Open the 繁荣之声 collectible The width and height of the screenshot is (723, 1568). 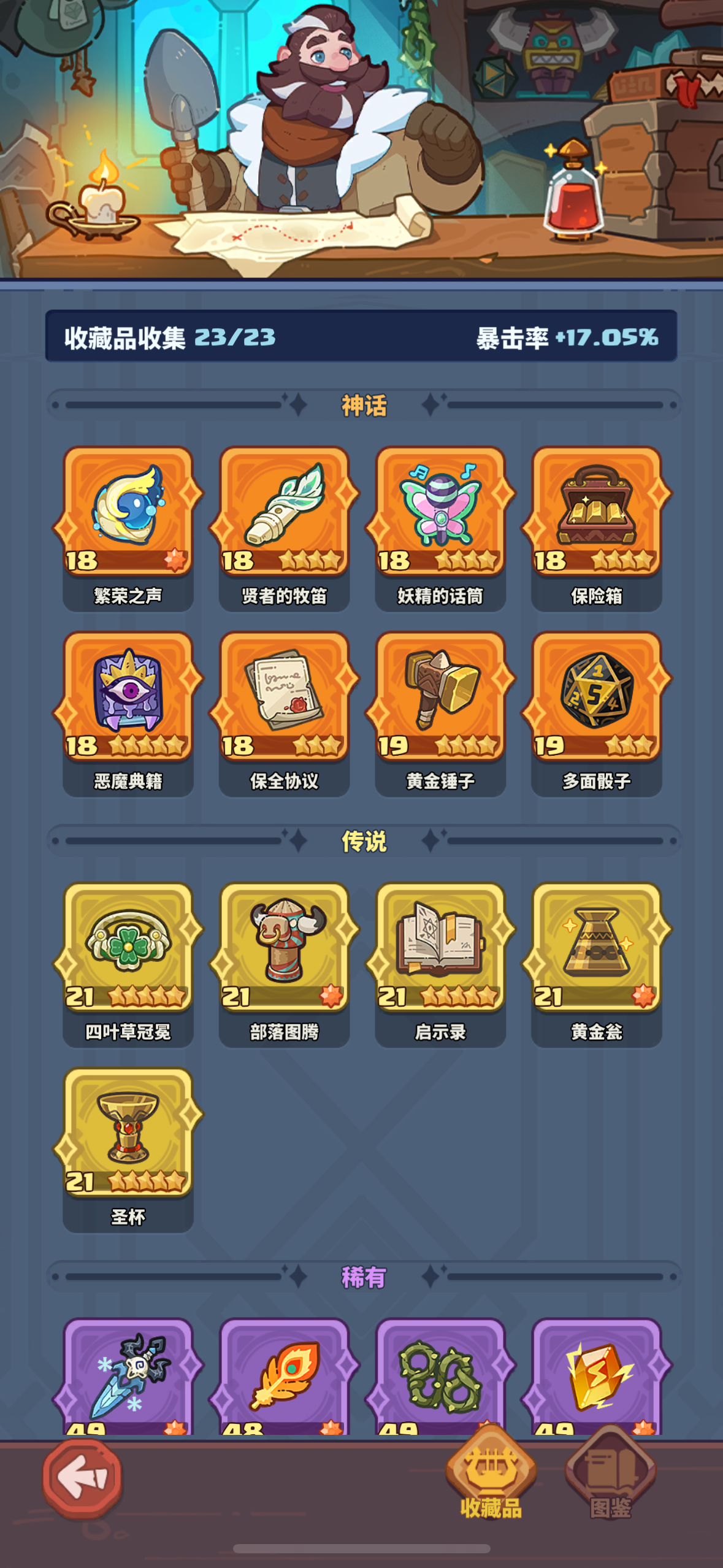click(x=128, y=528)
